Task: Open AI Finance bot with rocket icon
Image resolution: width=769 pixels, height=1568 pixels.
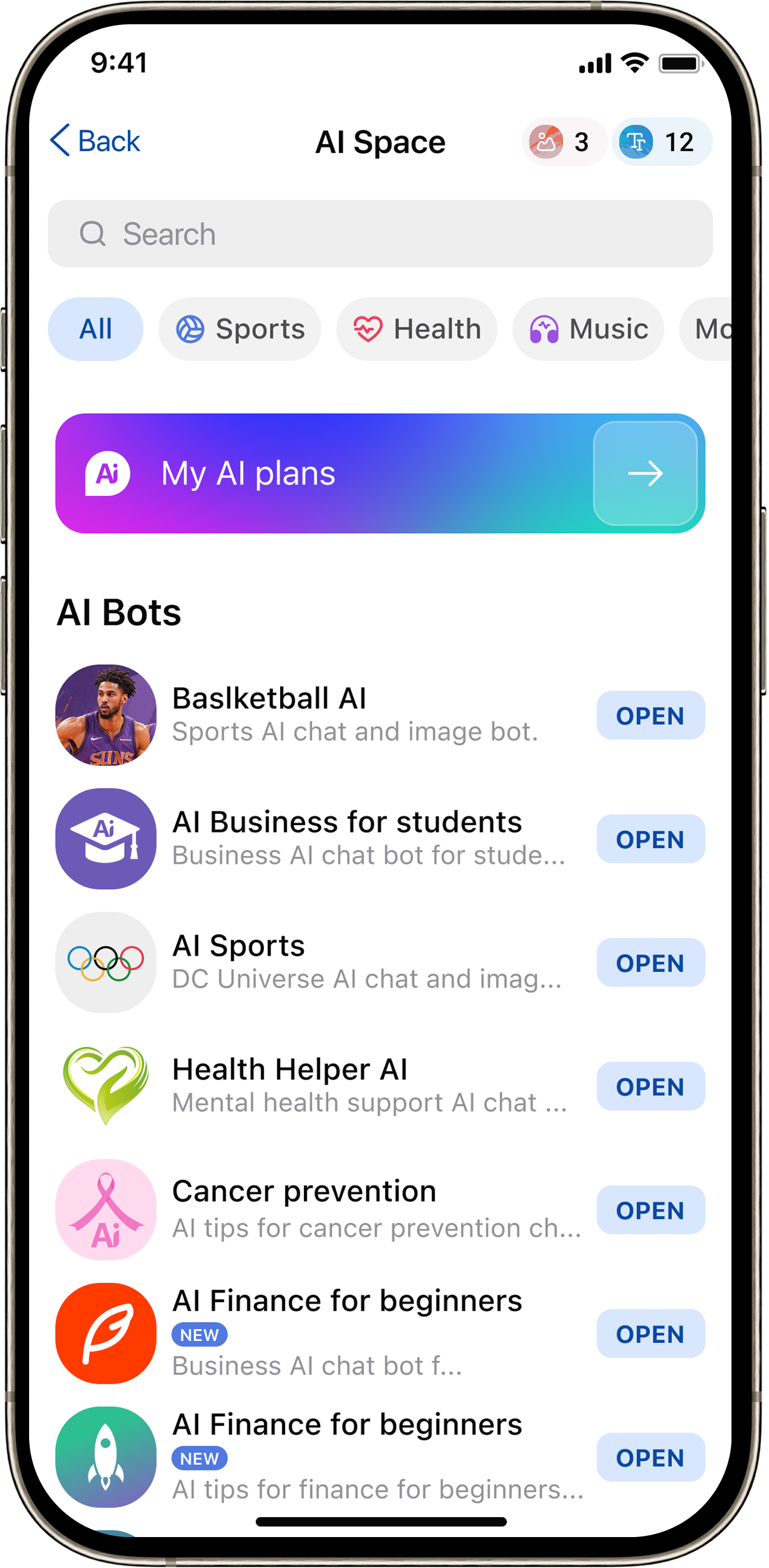Action: [x=650, y=1457]
